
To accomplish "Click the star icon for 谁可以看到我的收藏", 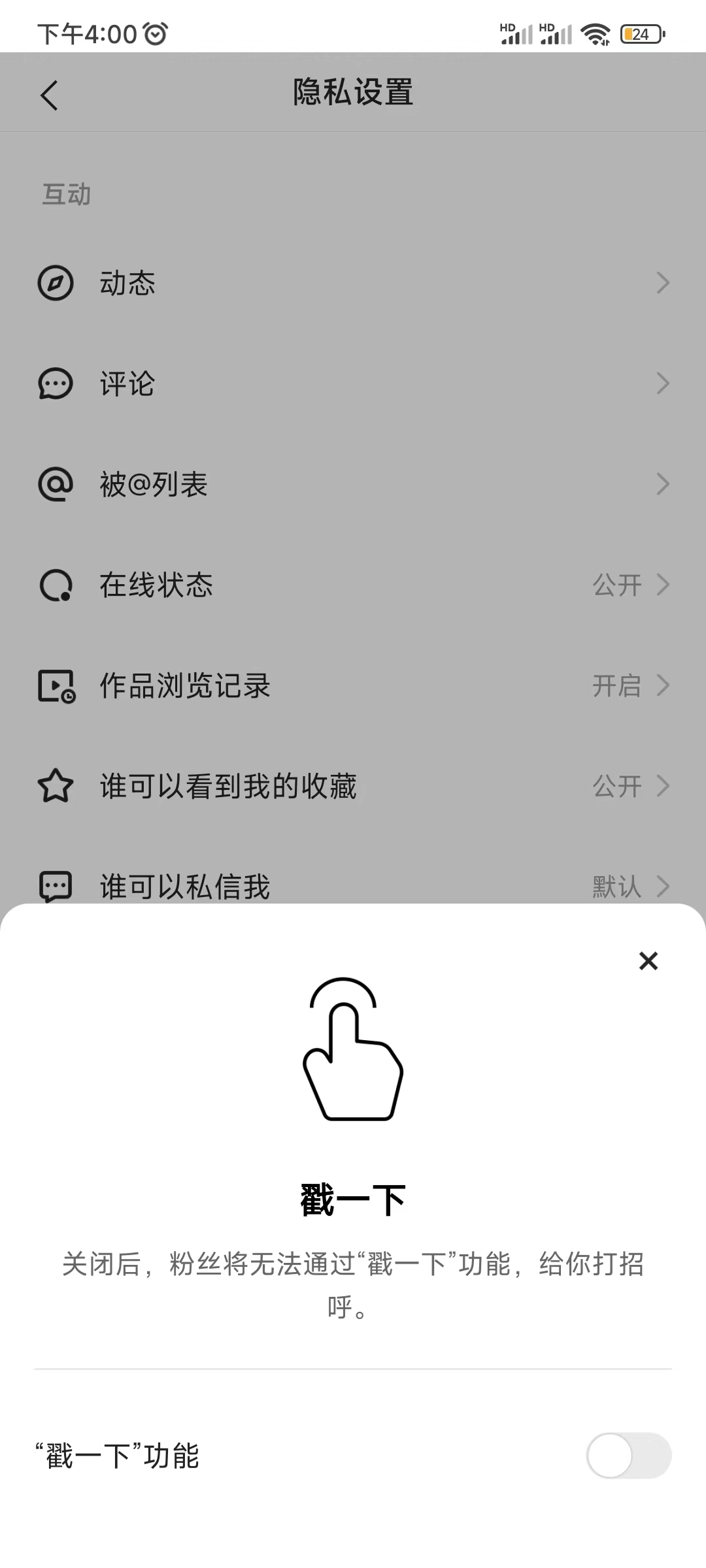I will [x=56, y=786].
